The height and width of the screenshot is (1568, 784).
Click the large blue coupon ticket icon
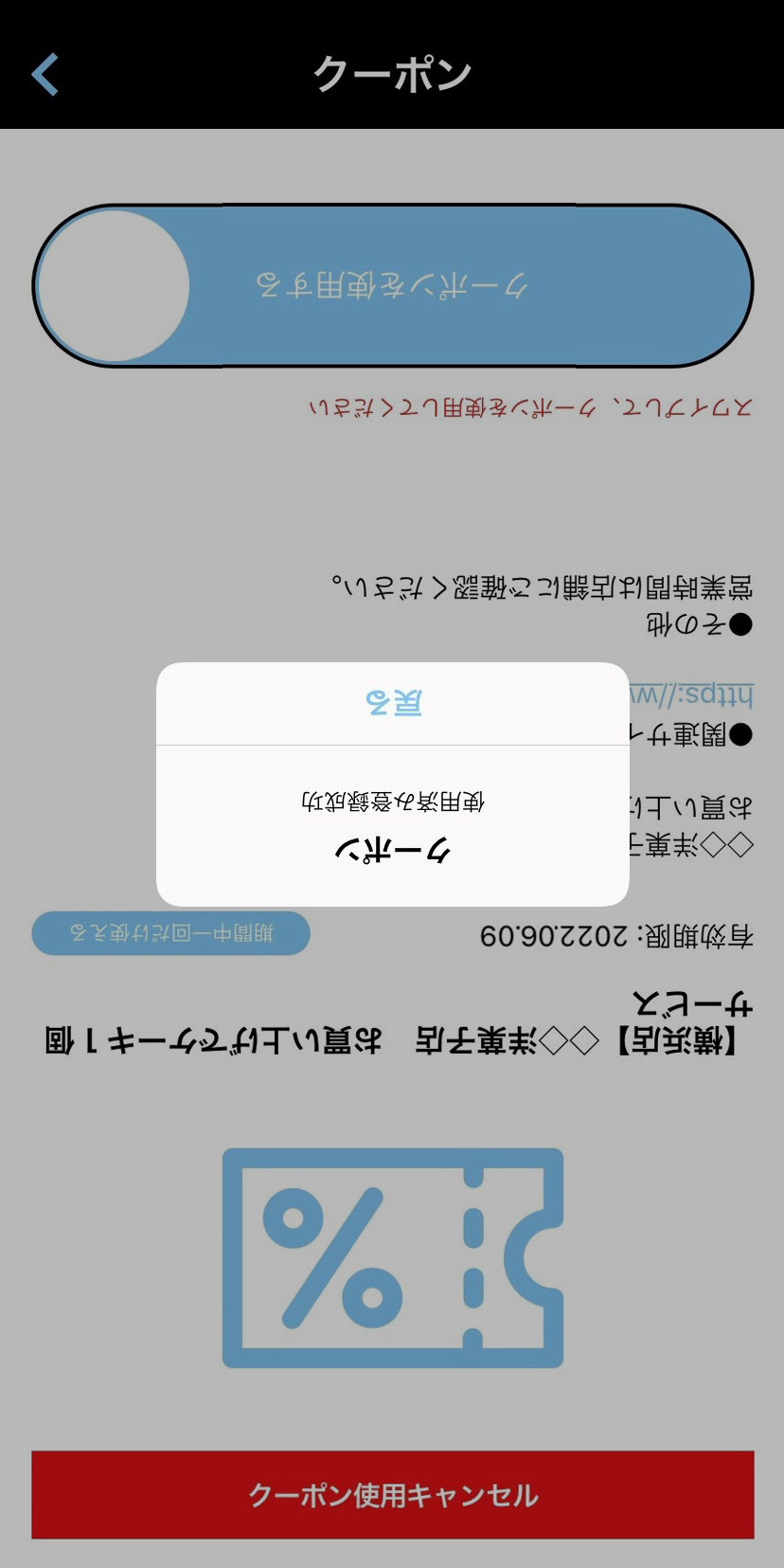point(392,1257)
